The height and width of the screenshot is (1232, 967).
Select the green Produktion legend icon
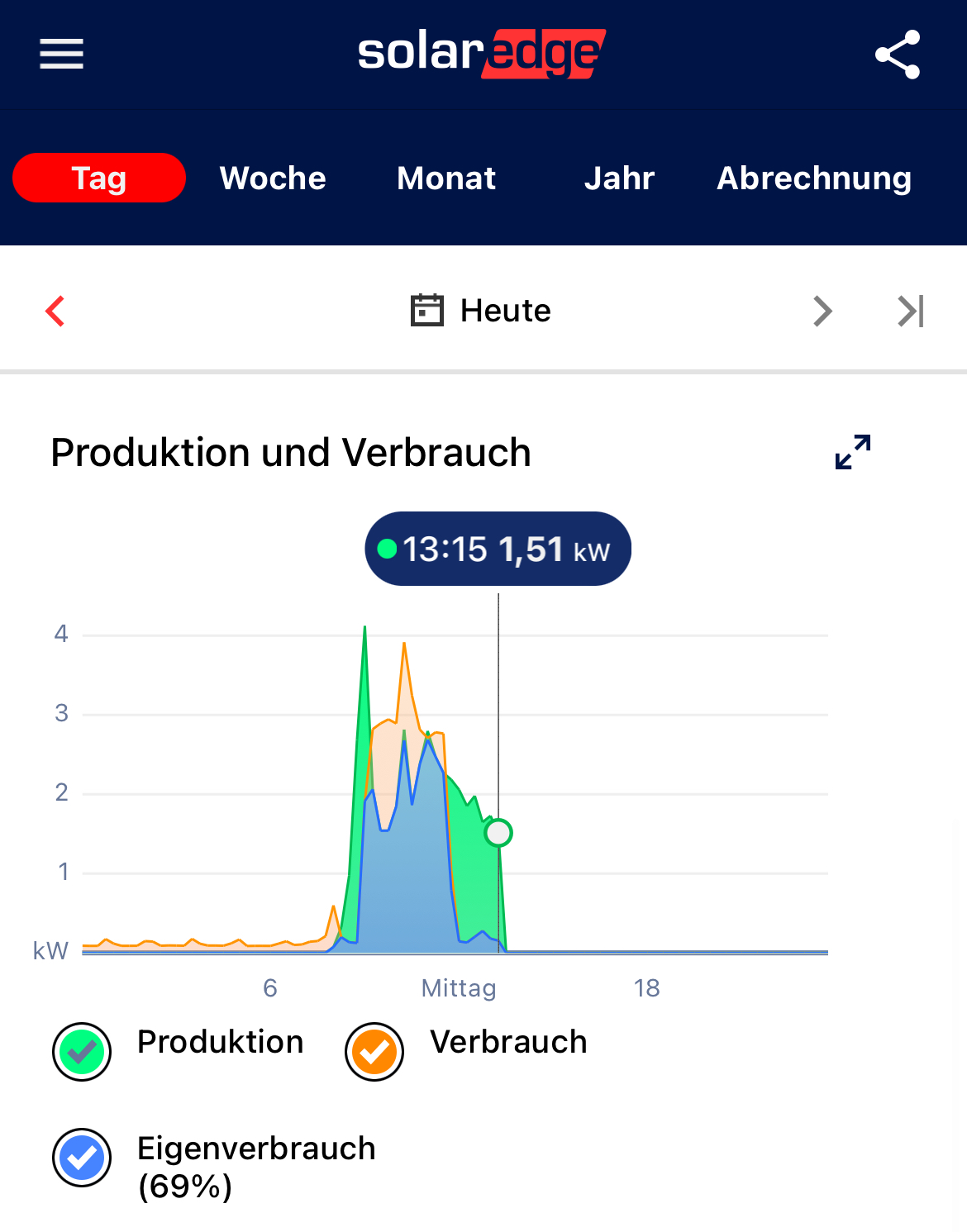tap(80, 1051)
